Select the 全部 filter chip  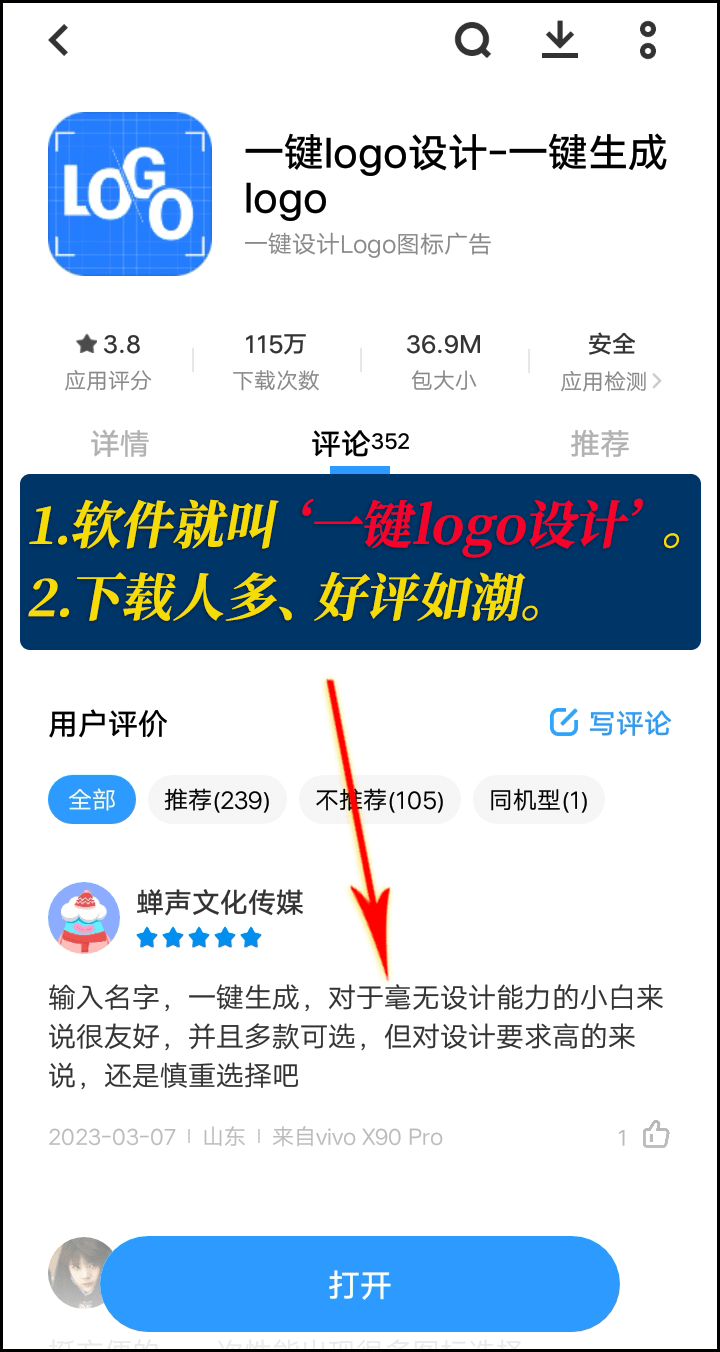92,800
